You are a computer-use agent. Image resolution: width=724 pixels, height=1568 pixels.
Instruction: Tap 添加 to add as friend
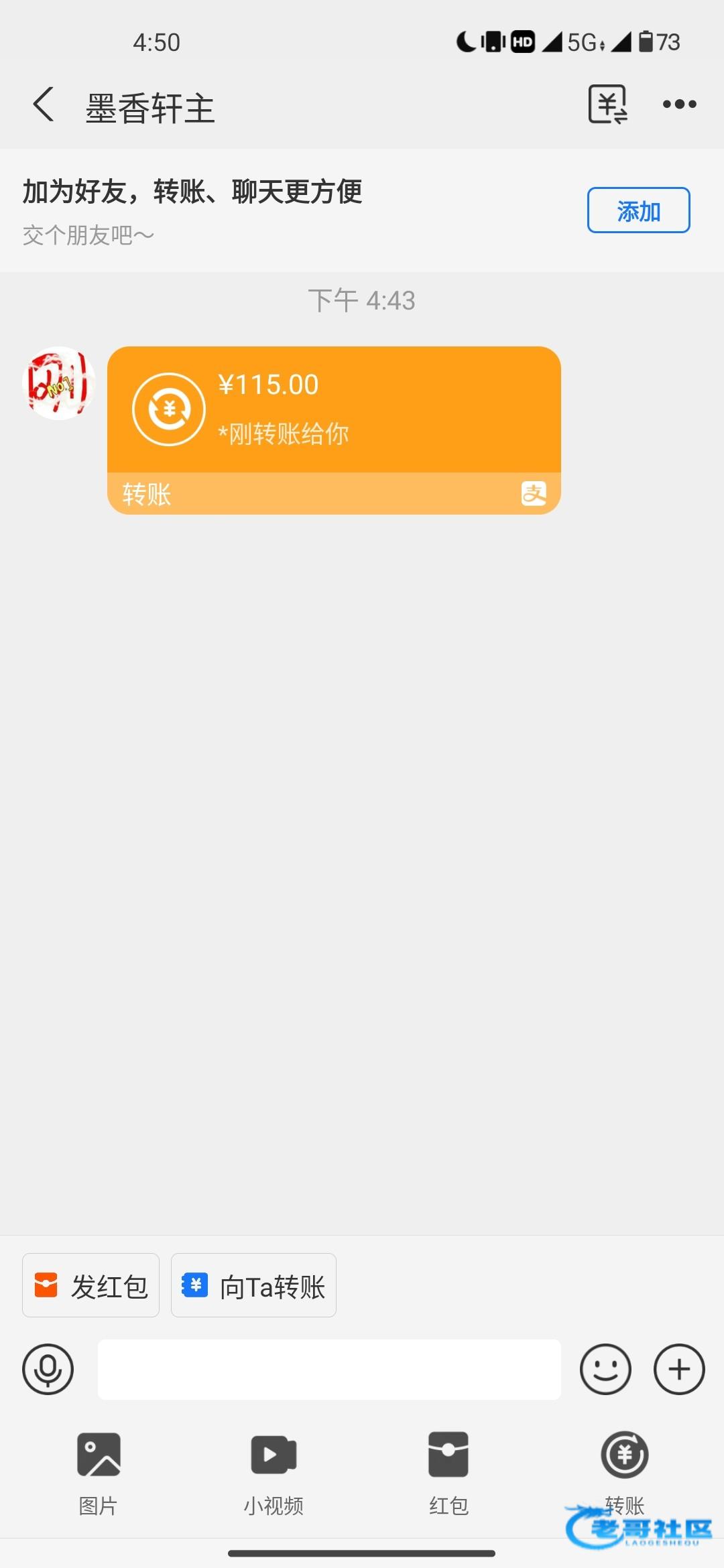[638, 210]
